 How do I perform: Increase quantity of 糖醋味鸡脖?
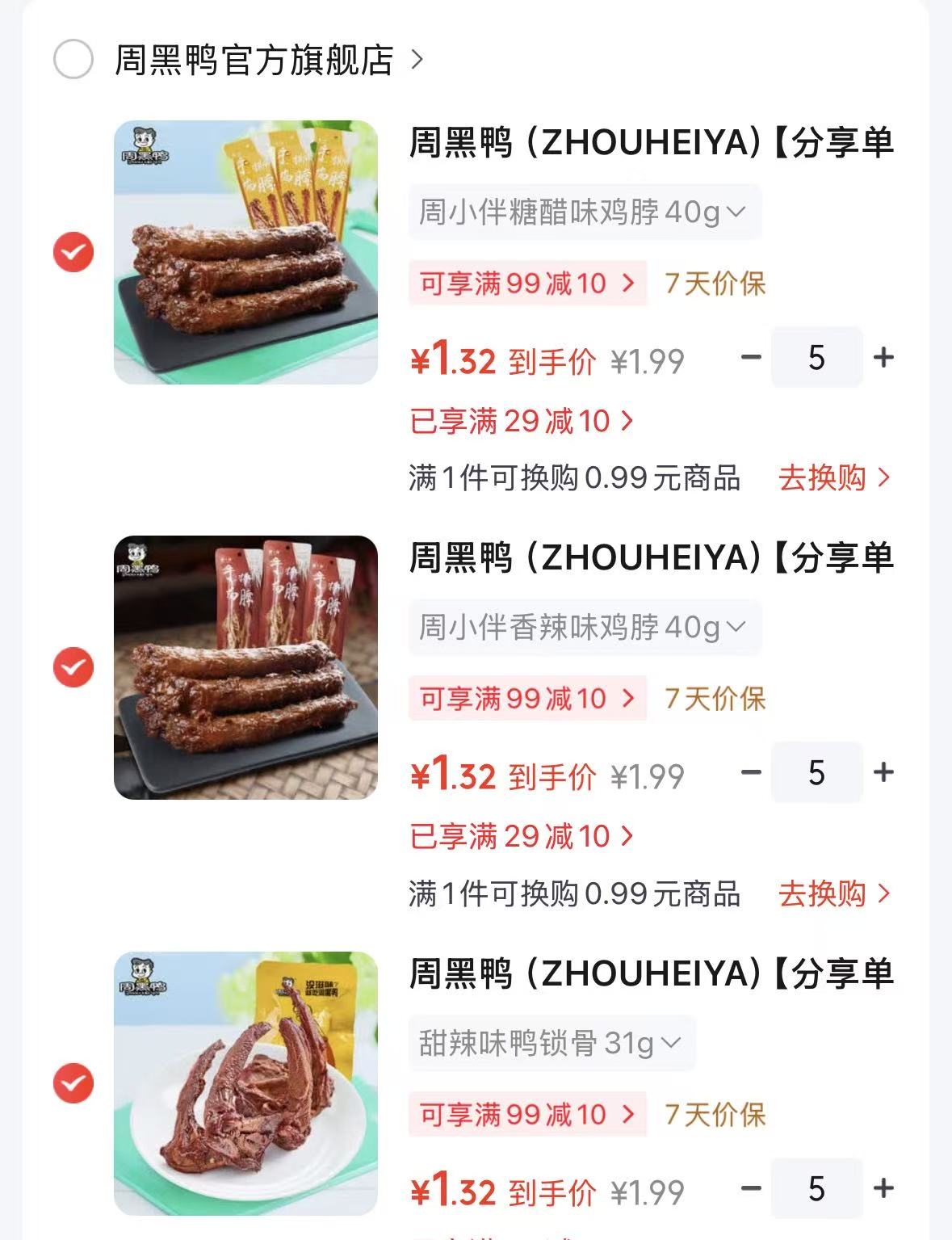point(884,357)
